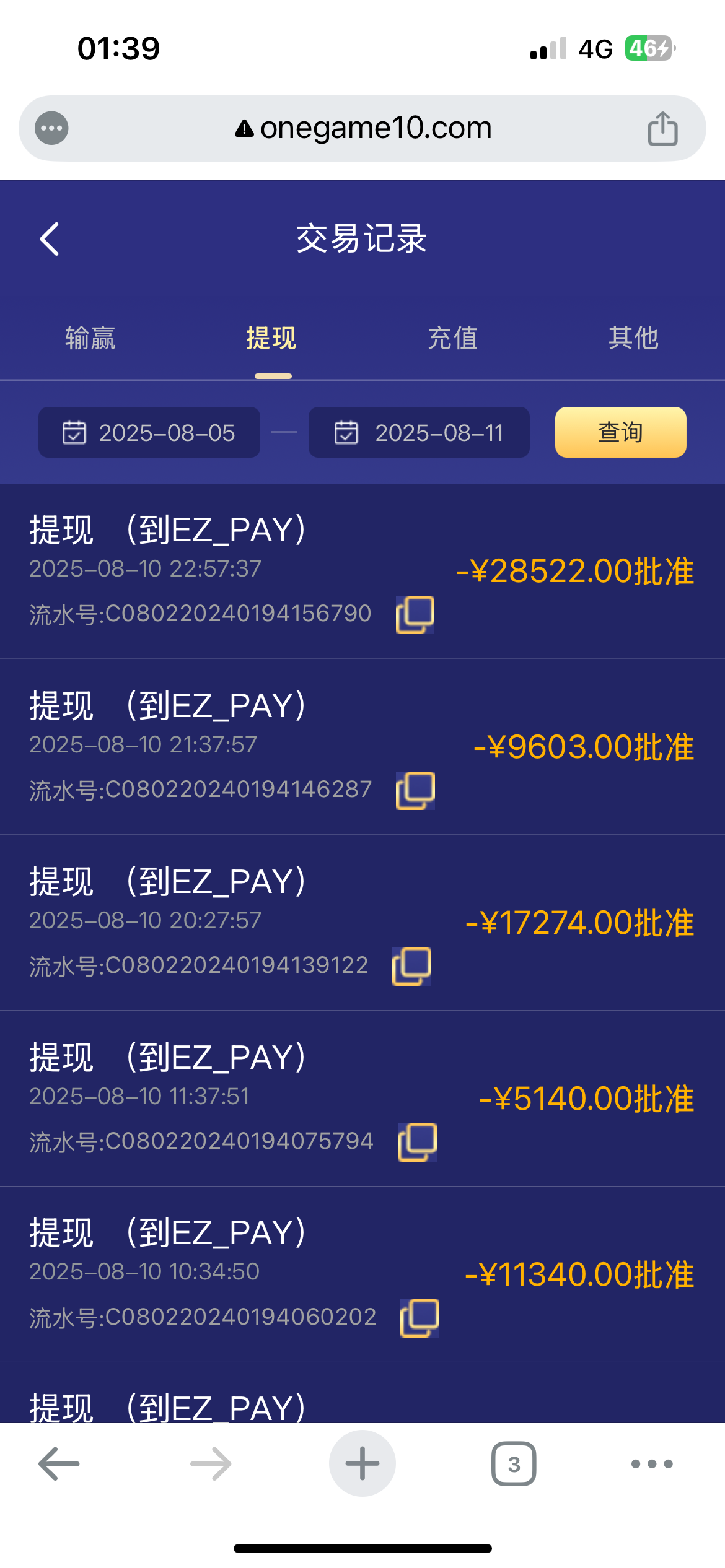Copy serial number of ¥17274.00 withdrawal

click(x=412, y=966)
